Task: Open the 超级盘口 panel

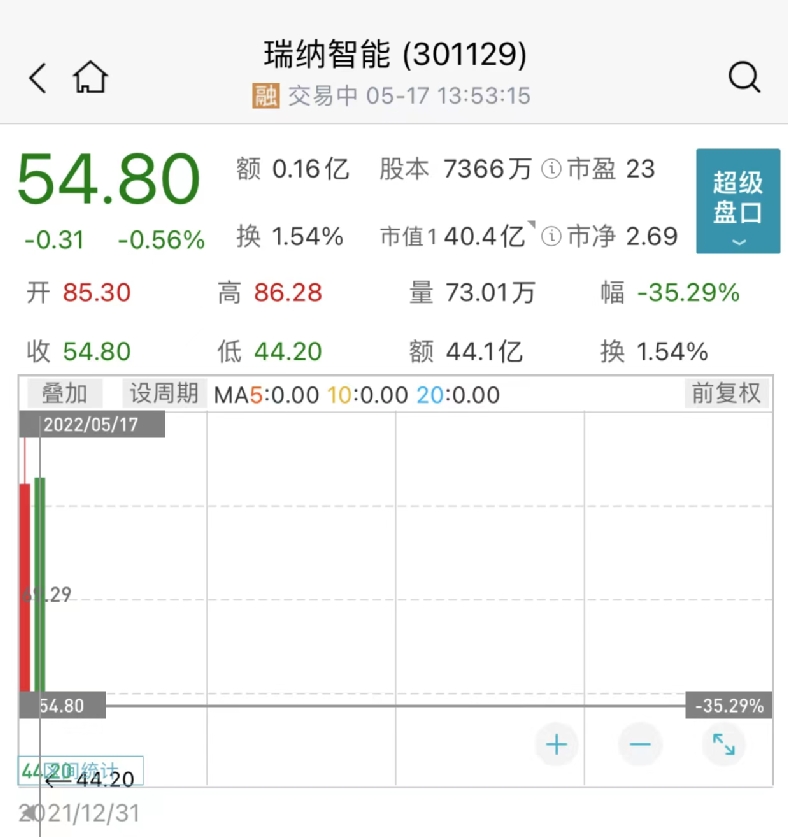Action: tap(737, 201)
